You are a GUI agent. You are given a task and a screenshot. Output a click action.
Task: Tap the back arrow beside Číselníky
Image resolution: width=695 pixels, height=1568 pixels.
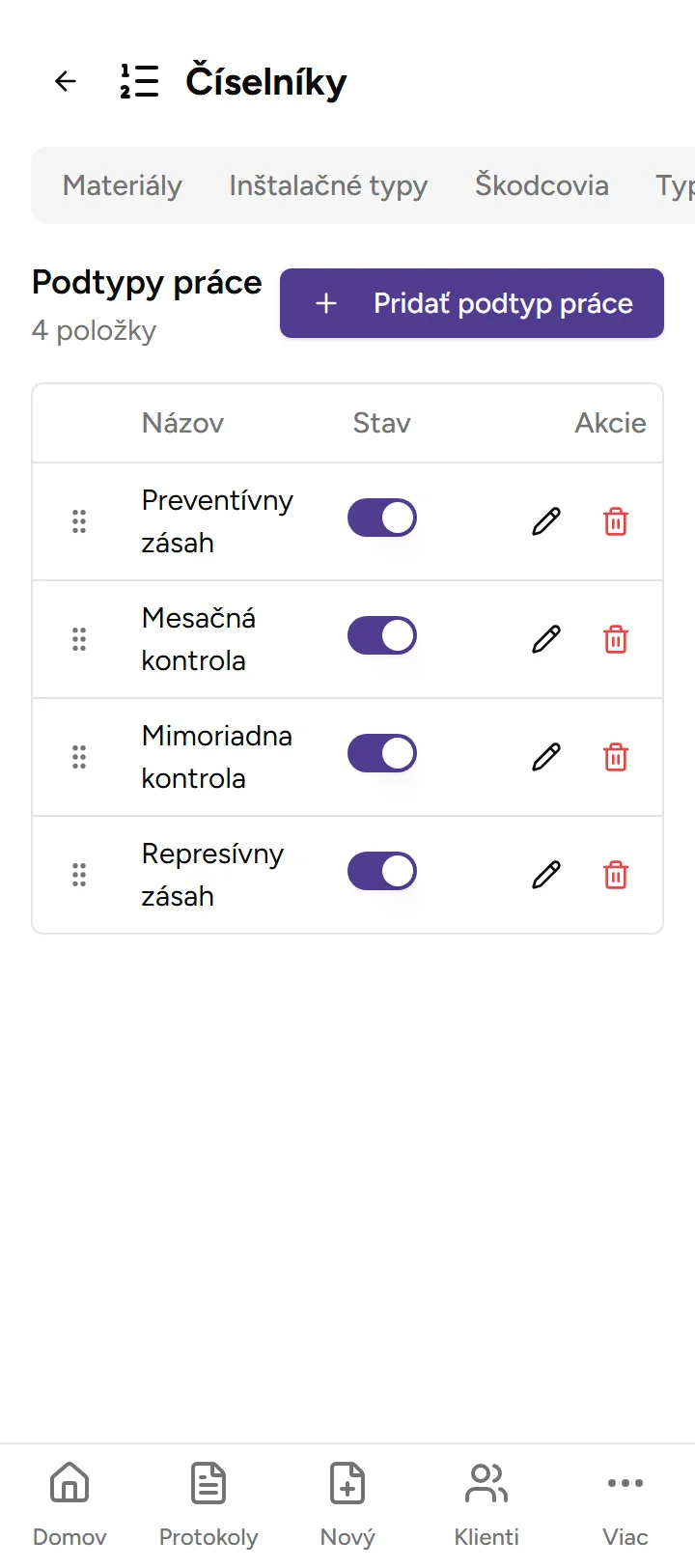64,81
